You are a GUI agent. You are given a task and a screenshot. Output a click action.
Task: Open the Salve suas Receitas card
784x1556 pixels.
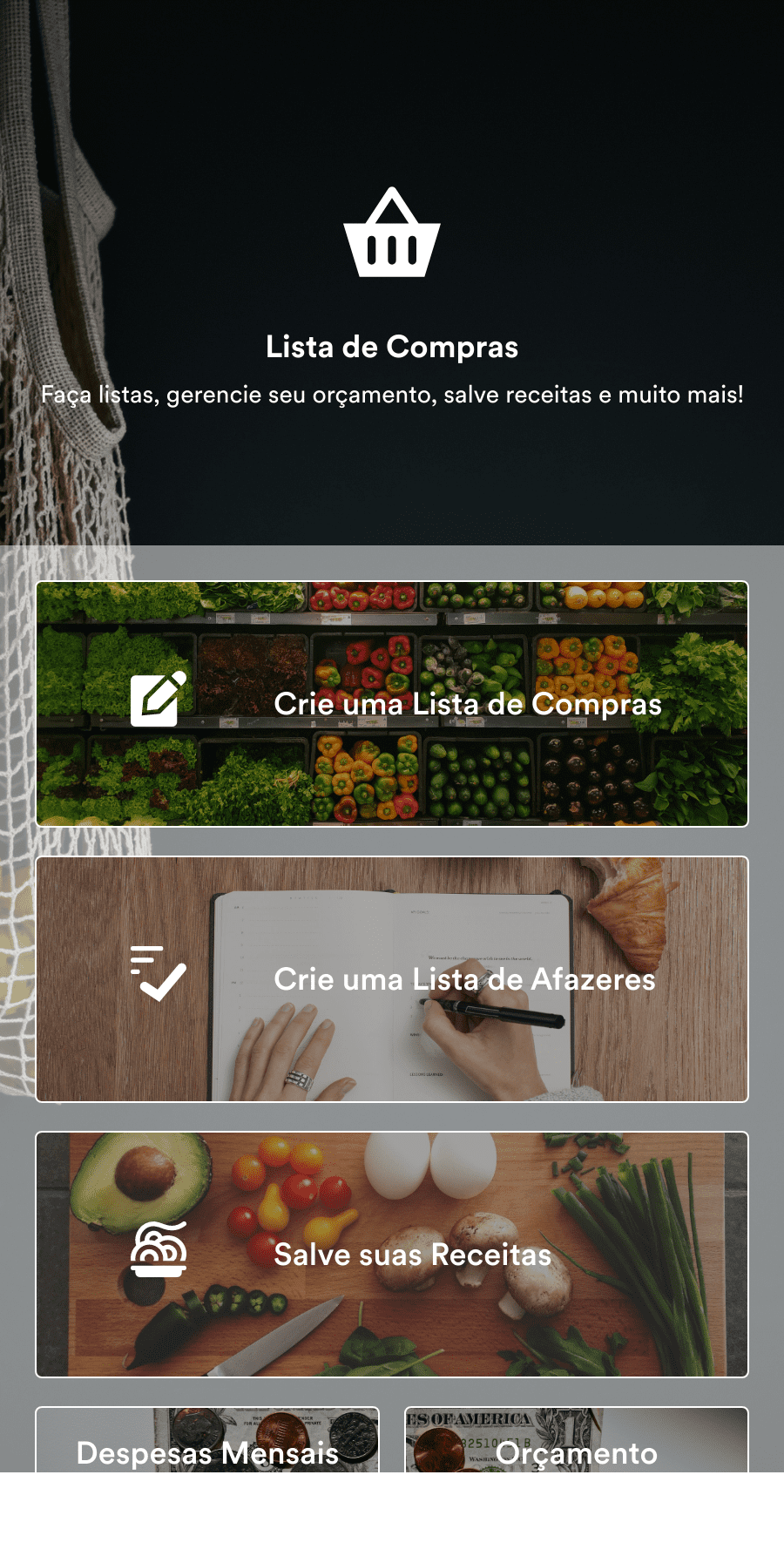tap(392, 1255)
